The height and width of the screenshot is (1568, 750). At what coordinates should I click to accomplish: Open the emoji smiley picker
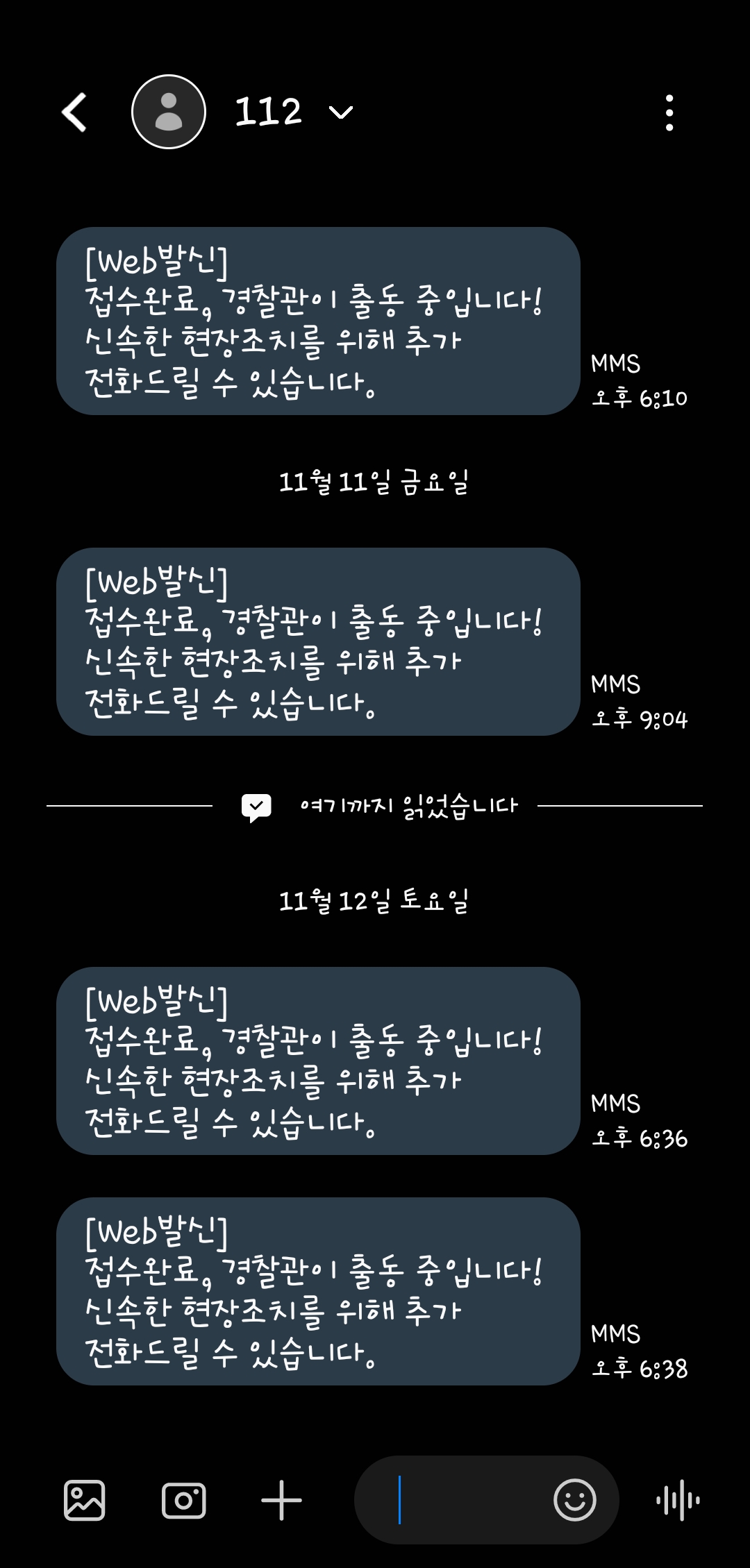(x=574, y=1499)
